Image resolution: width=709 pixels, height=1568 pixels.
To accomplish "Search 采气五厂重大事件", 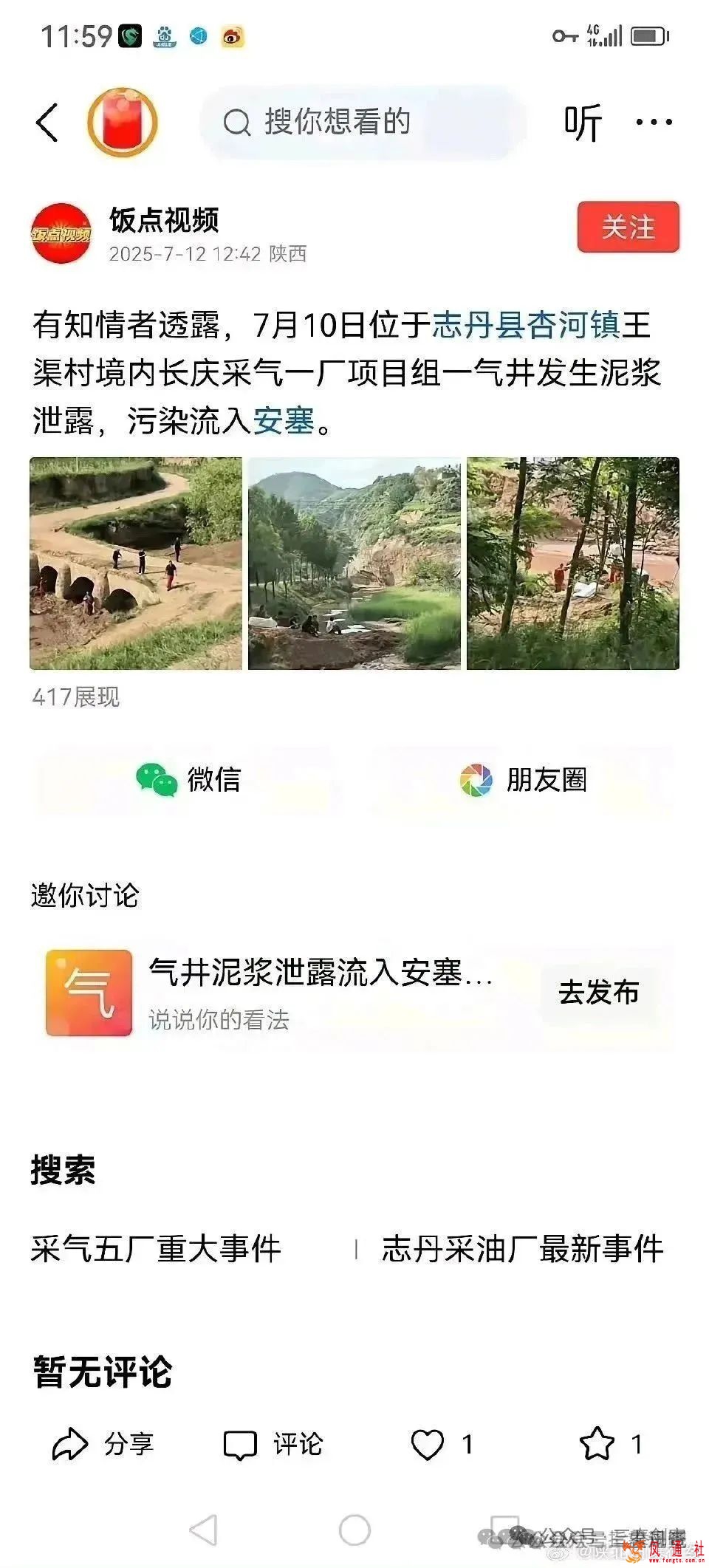I will [156, 1249].
